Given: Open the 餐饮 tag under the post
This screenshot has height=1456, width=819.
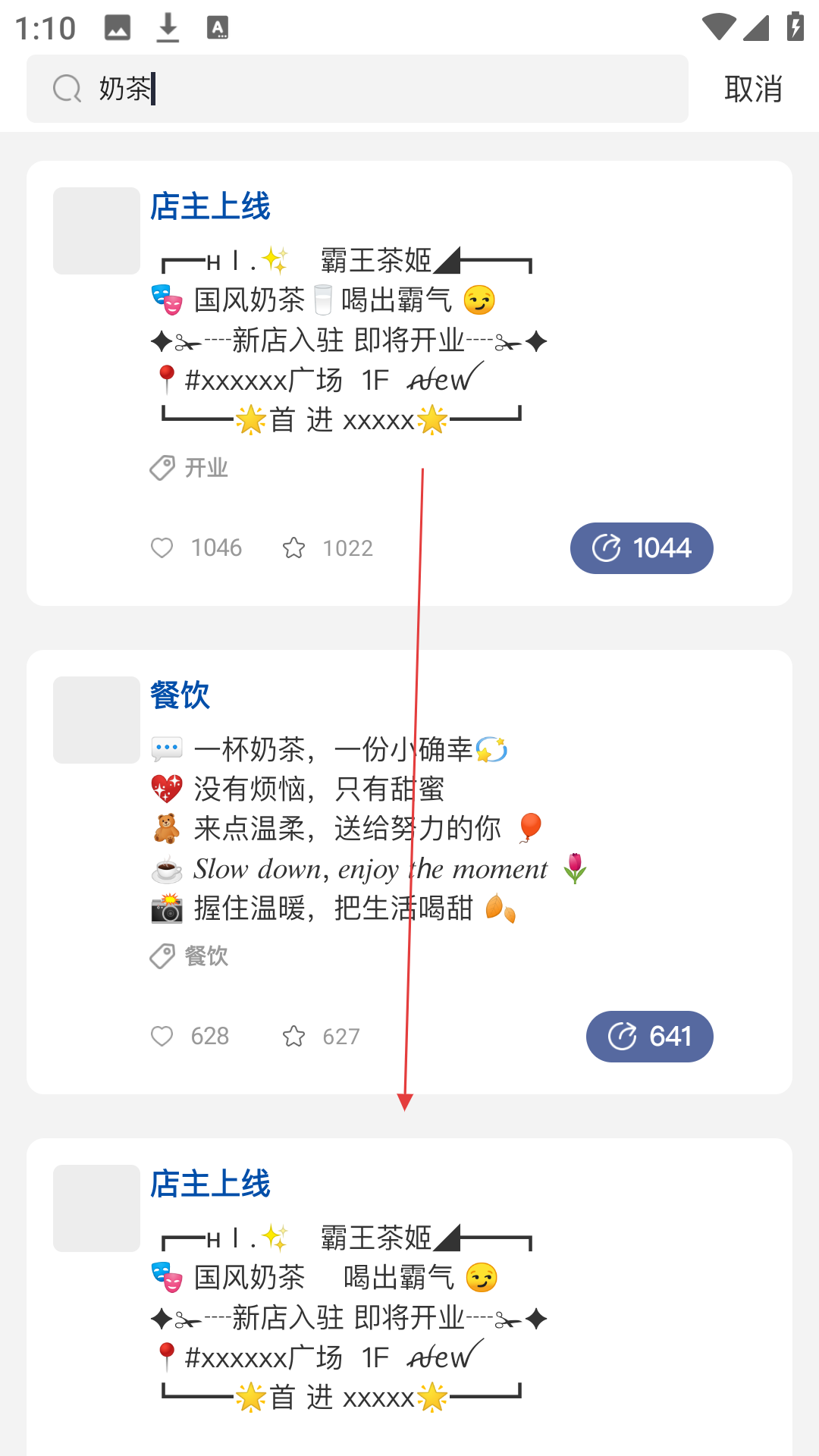Looking at the screenshot, I should [190, 956].
